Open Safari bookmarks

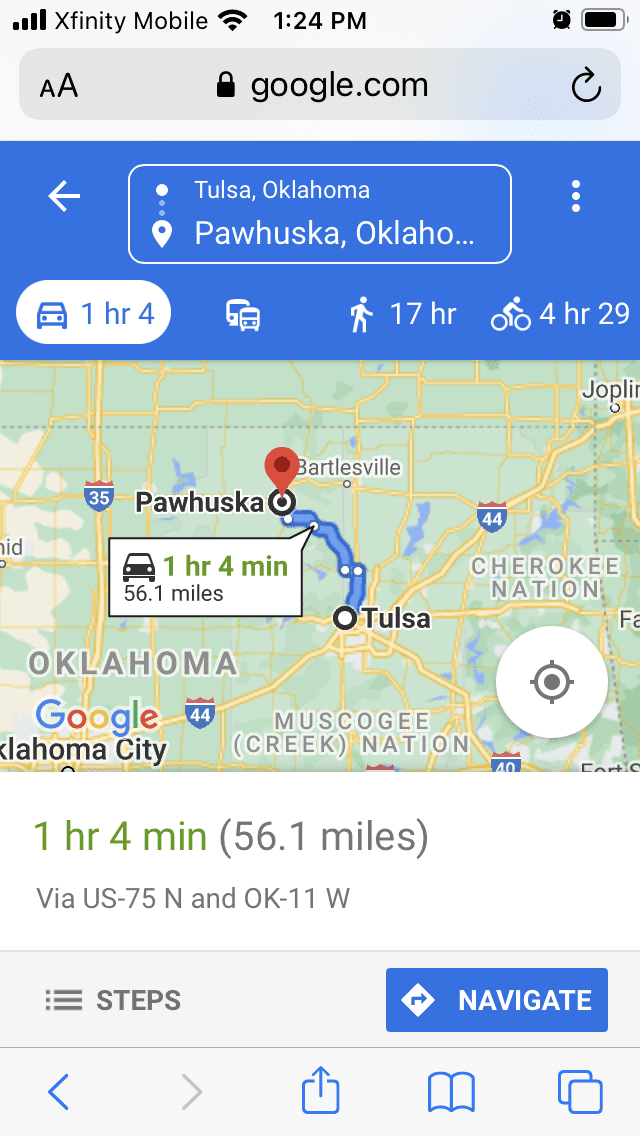coord(451,1091)
